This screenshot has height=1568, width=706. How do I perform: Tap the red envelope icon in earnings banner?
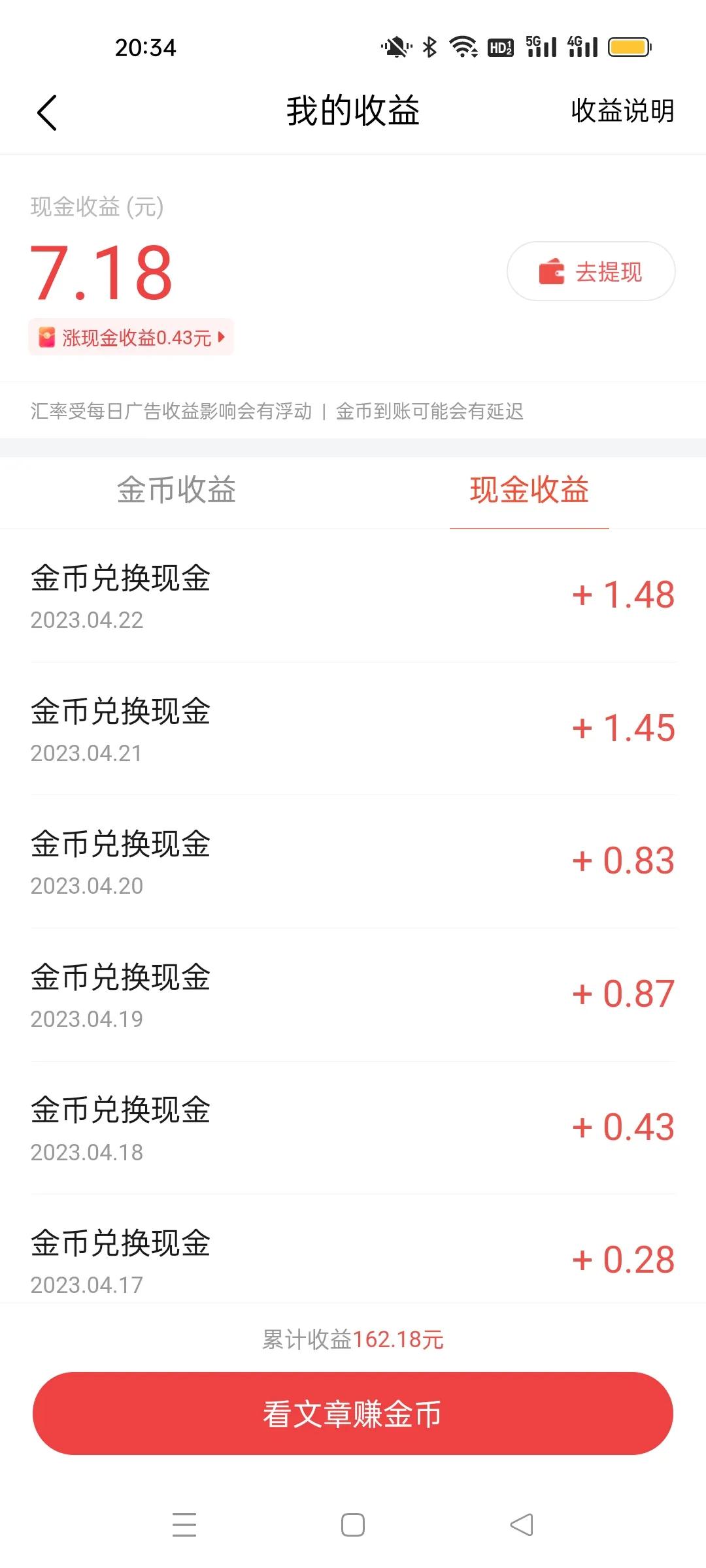tap(46, 337)
